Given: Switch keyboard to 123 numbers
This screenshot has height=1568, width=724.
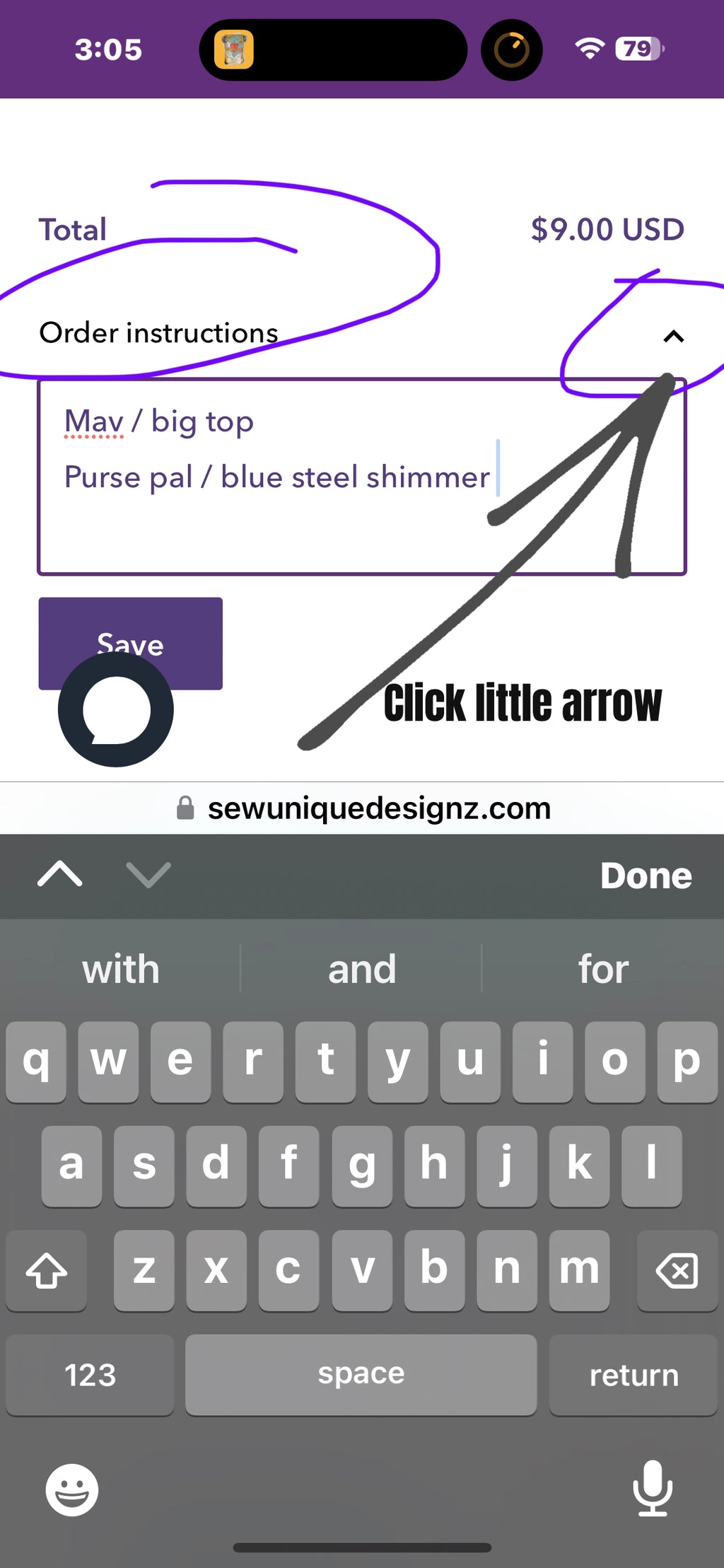Looking at the screenshot, I should [x=90, y=1375].
